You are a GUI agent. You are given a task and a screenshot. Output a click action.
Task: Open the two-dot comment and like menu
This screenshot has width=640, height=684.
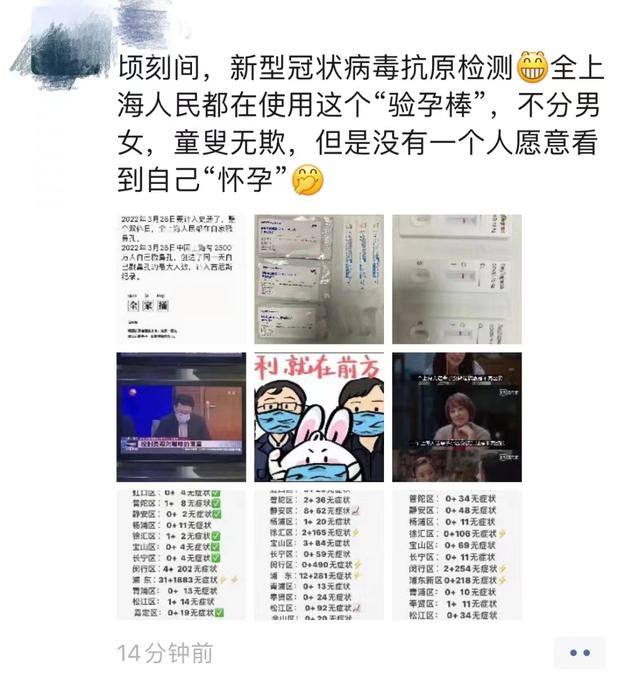pyautogui.click(x=579, y=653)
